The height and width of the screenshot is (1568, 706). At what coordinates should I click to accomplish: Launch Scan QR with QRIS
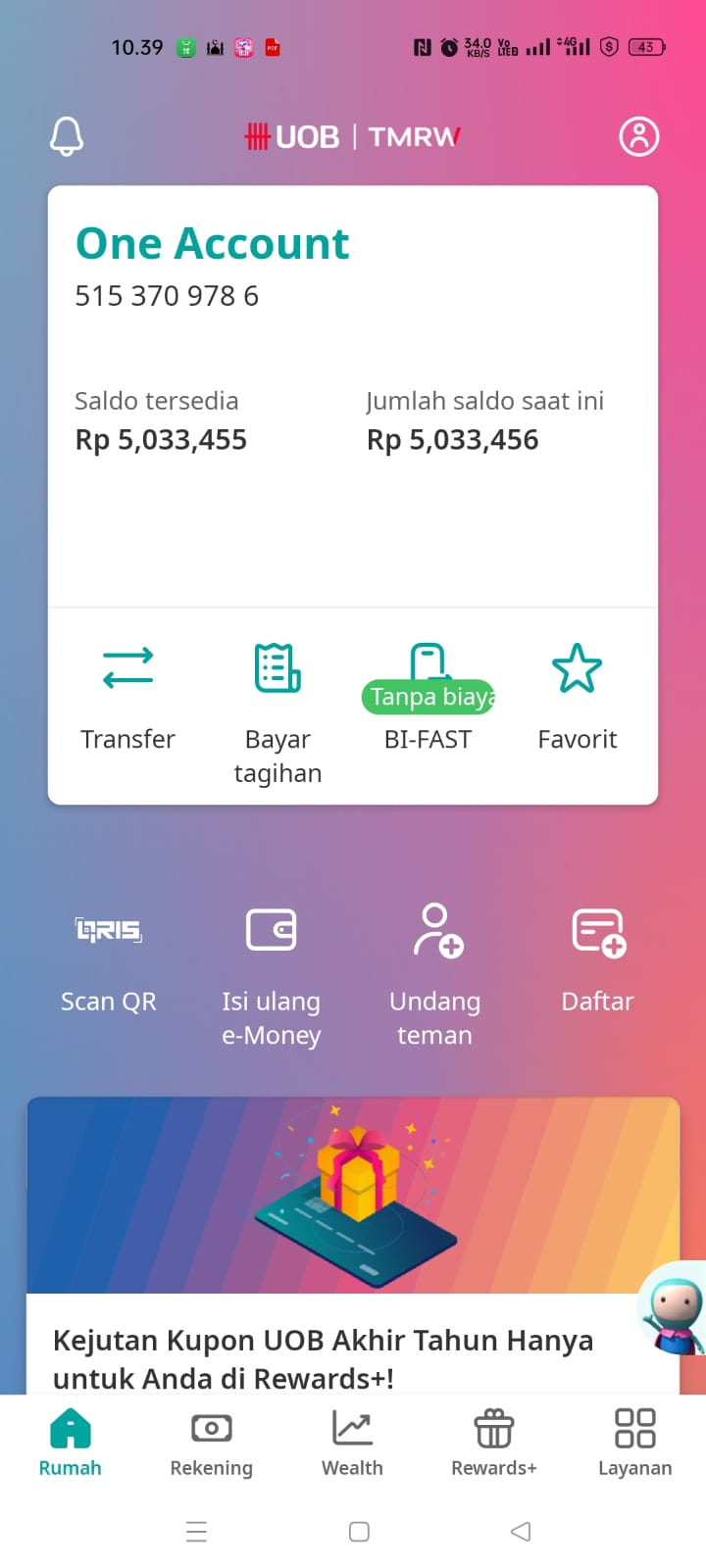pyautogui.click(x=109, y=959)
